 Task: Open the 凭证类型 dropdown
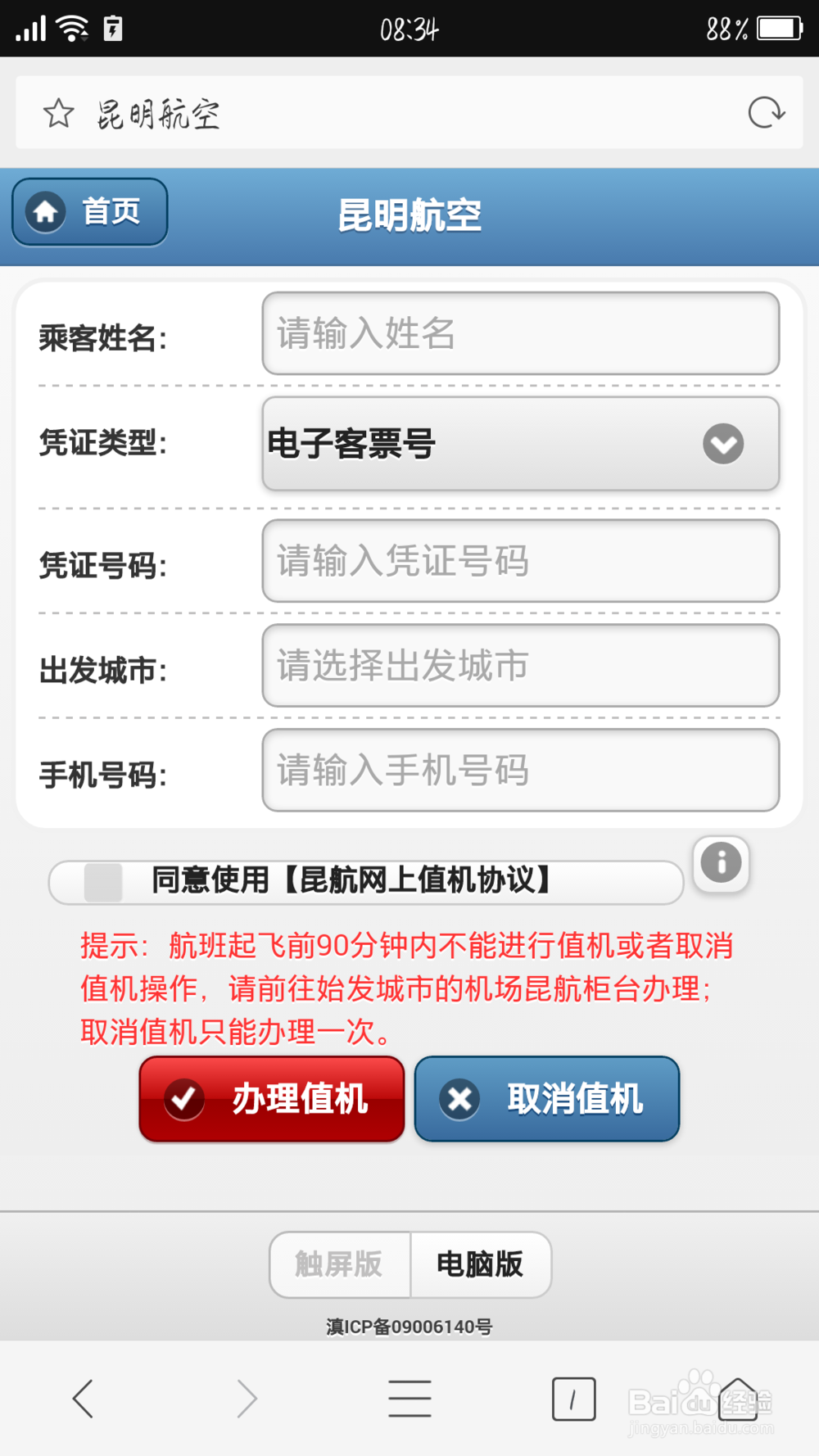click(x=520, y=444)
